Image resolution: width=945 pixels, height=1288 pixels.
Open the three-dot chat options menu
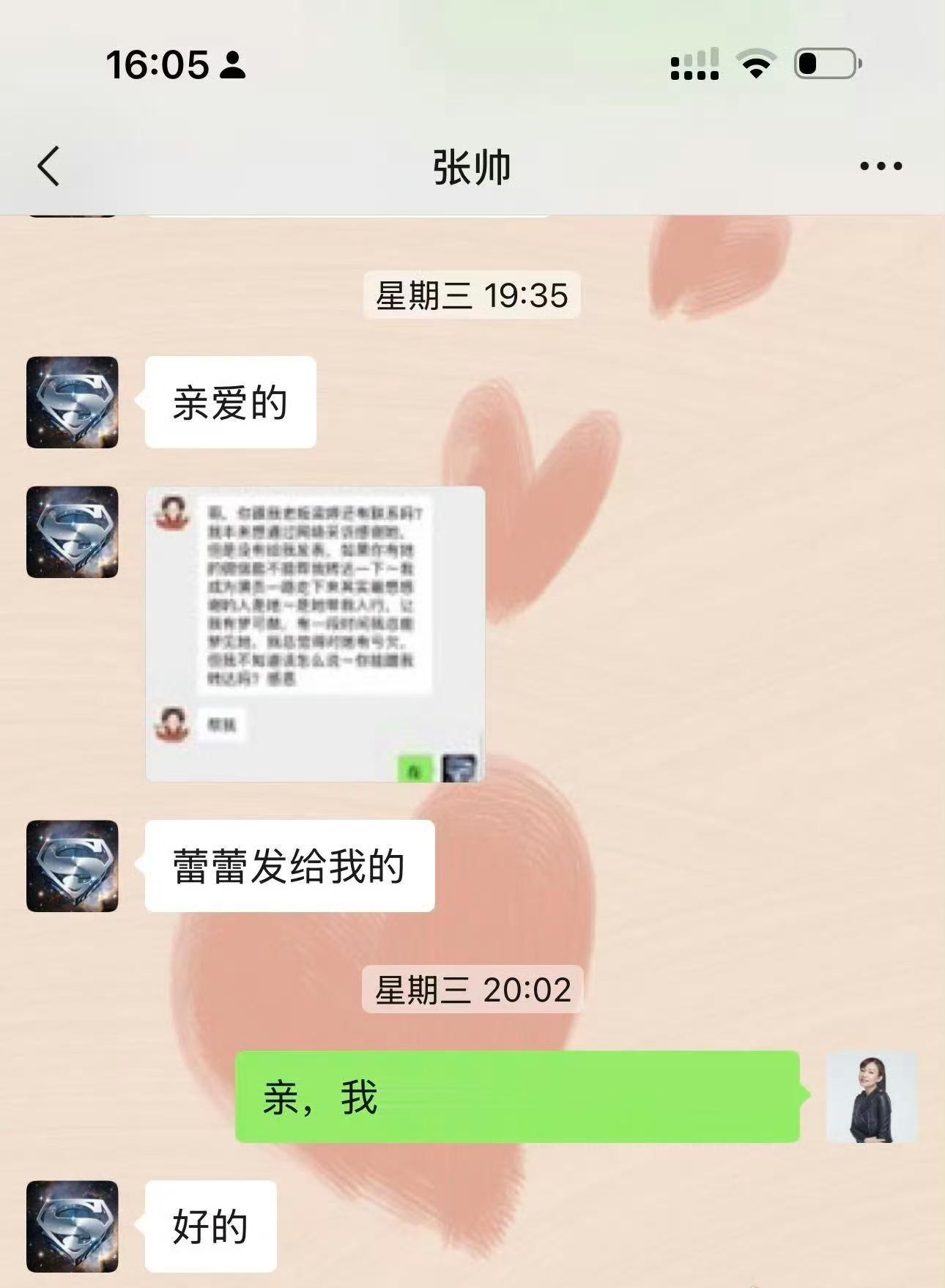881,166
